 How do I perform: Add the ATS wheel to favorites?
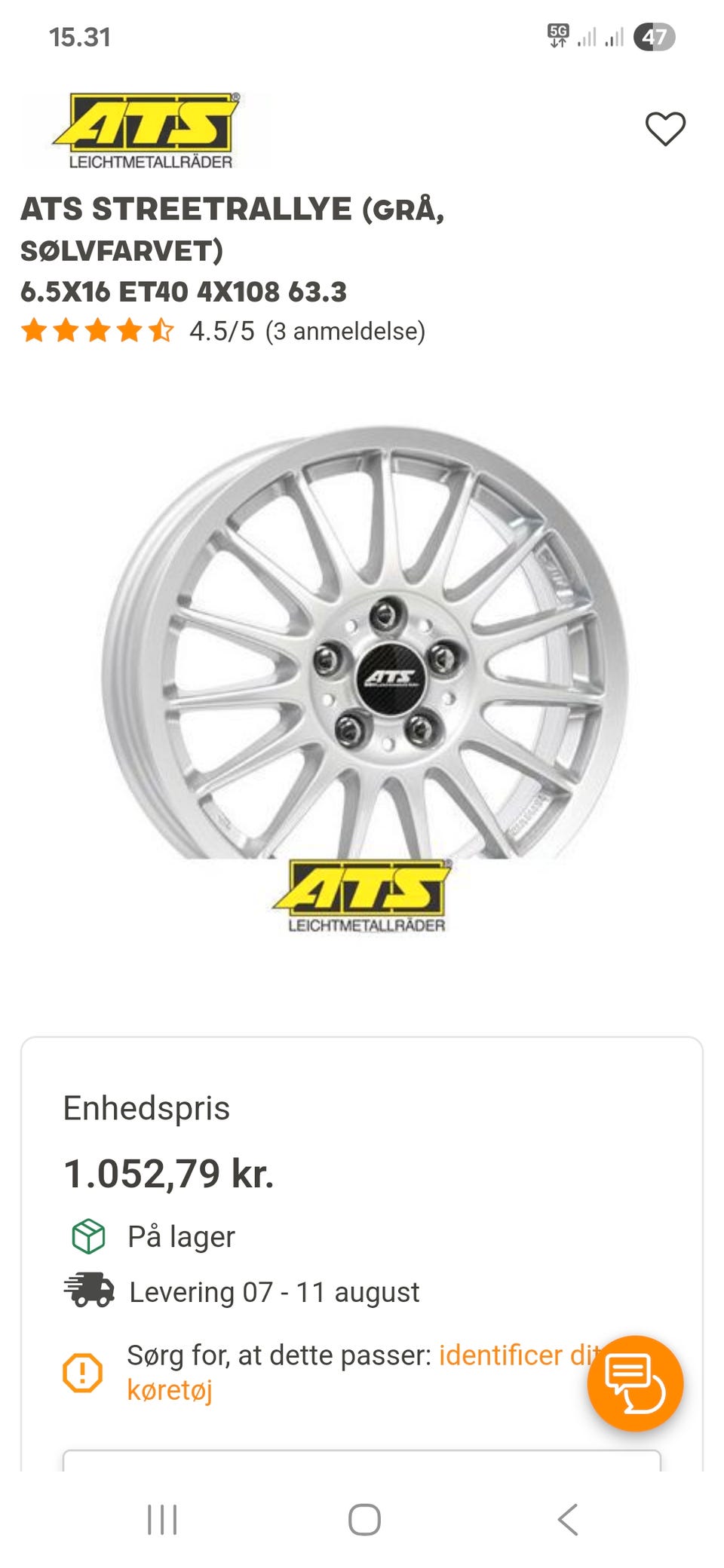pyautogui.click(x=665, y=129)
